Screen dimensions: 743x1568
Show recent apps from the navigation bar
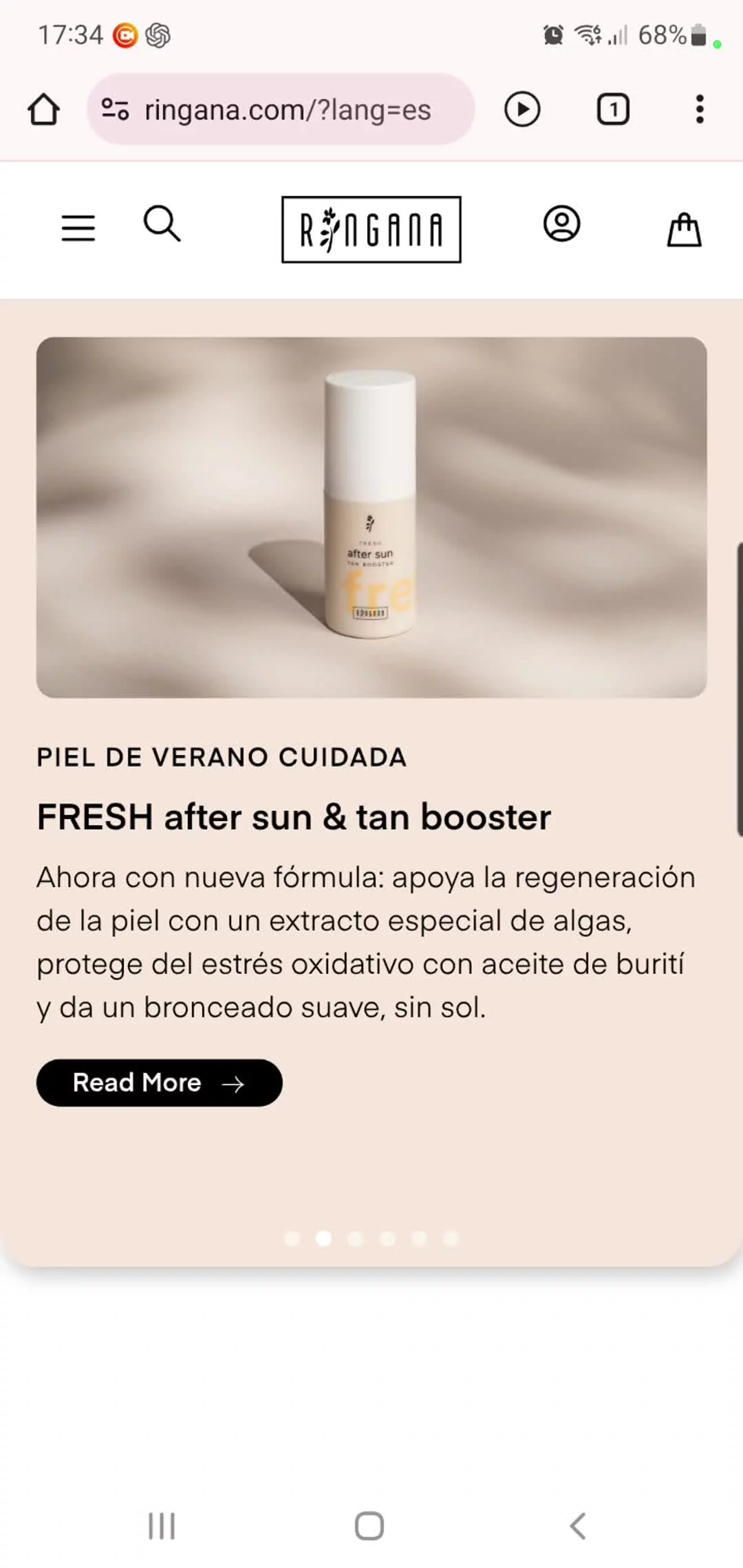[x=162, y=1526]
